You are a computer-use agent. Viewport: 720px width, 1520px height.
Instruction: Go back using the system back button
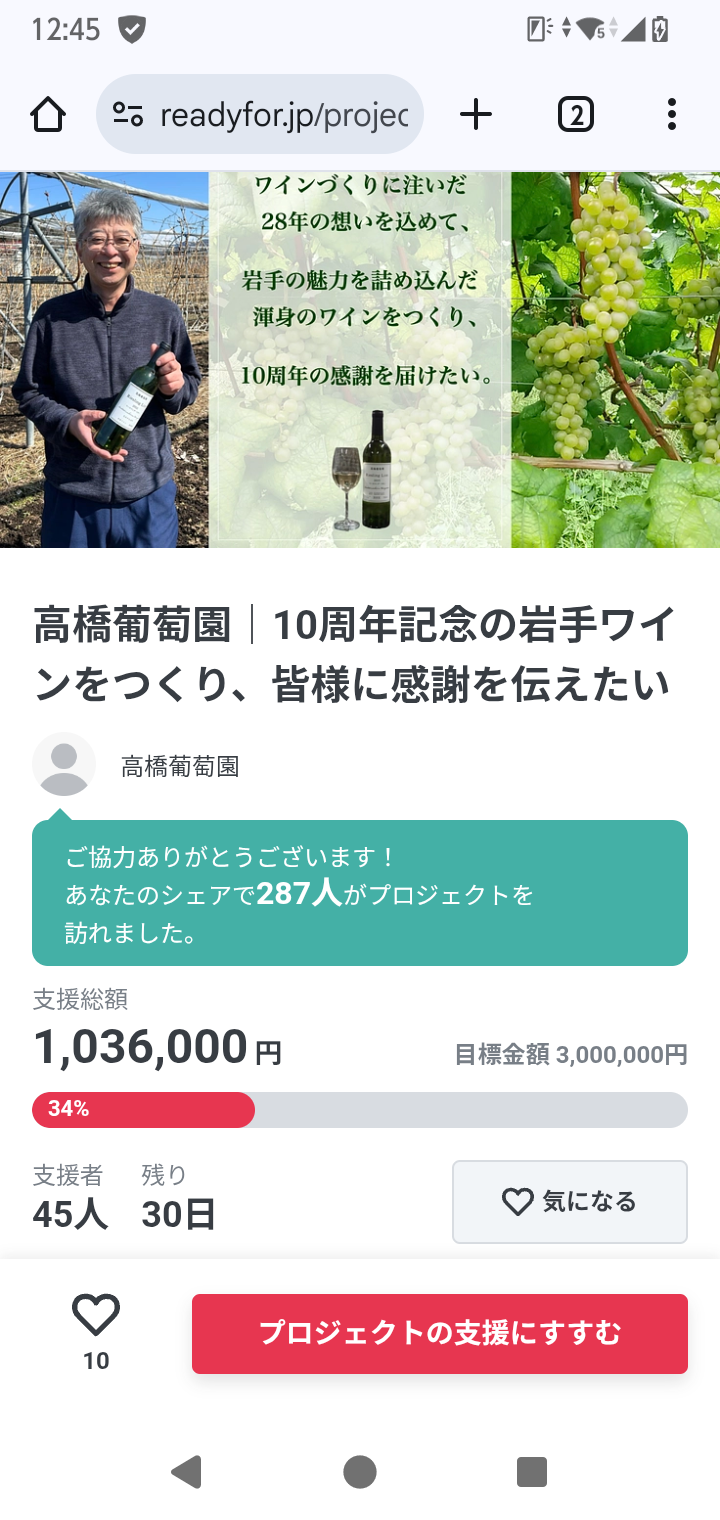(x=187, y=1472)
